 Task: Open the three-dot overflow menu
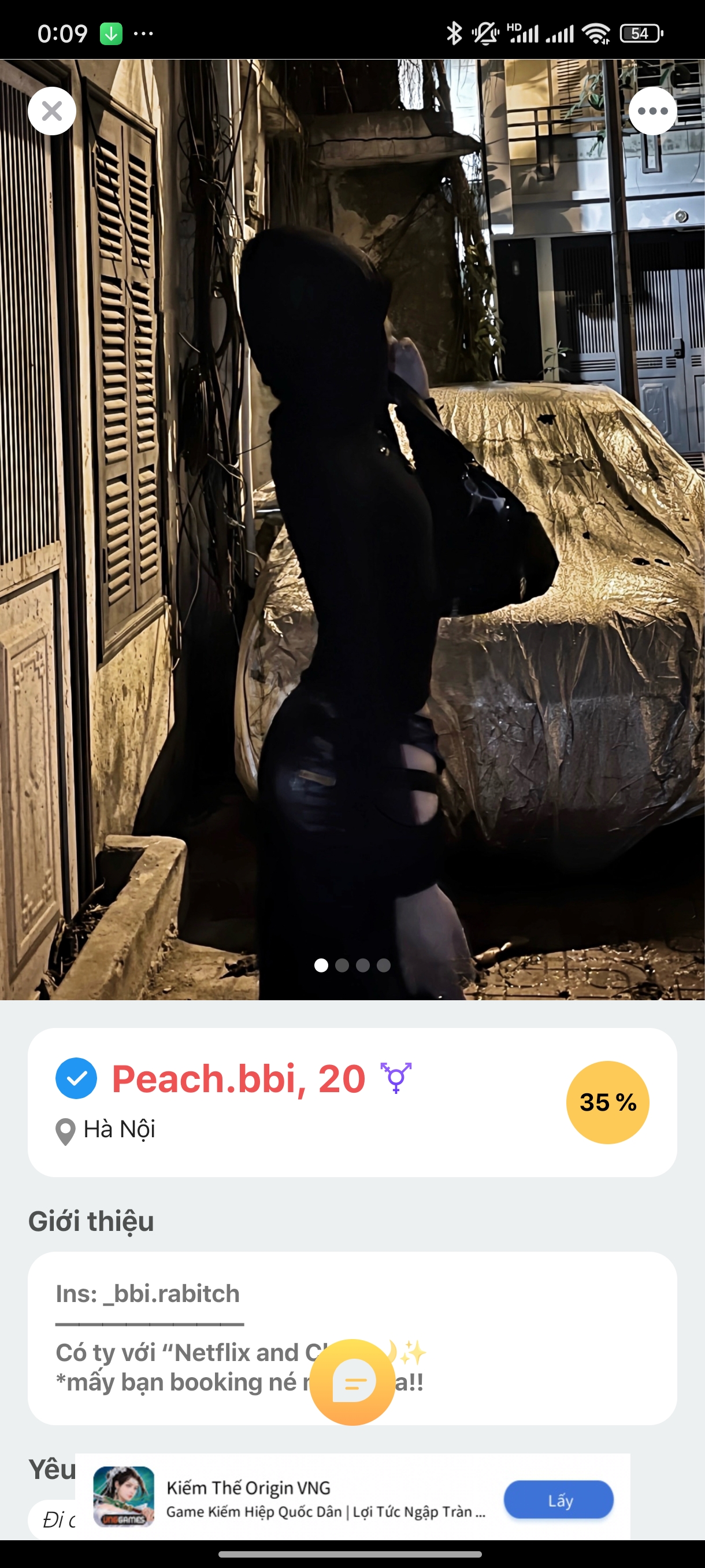(652, 111)
